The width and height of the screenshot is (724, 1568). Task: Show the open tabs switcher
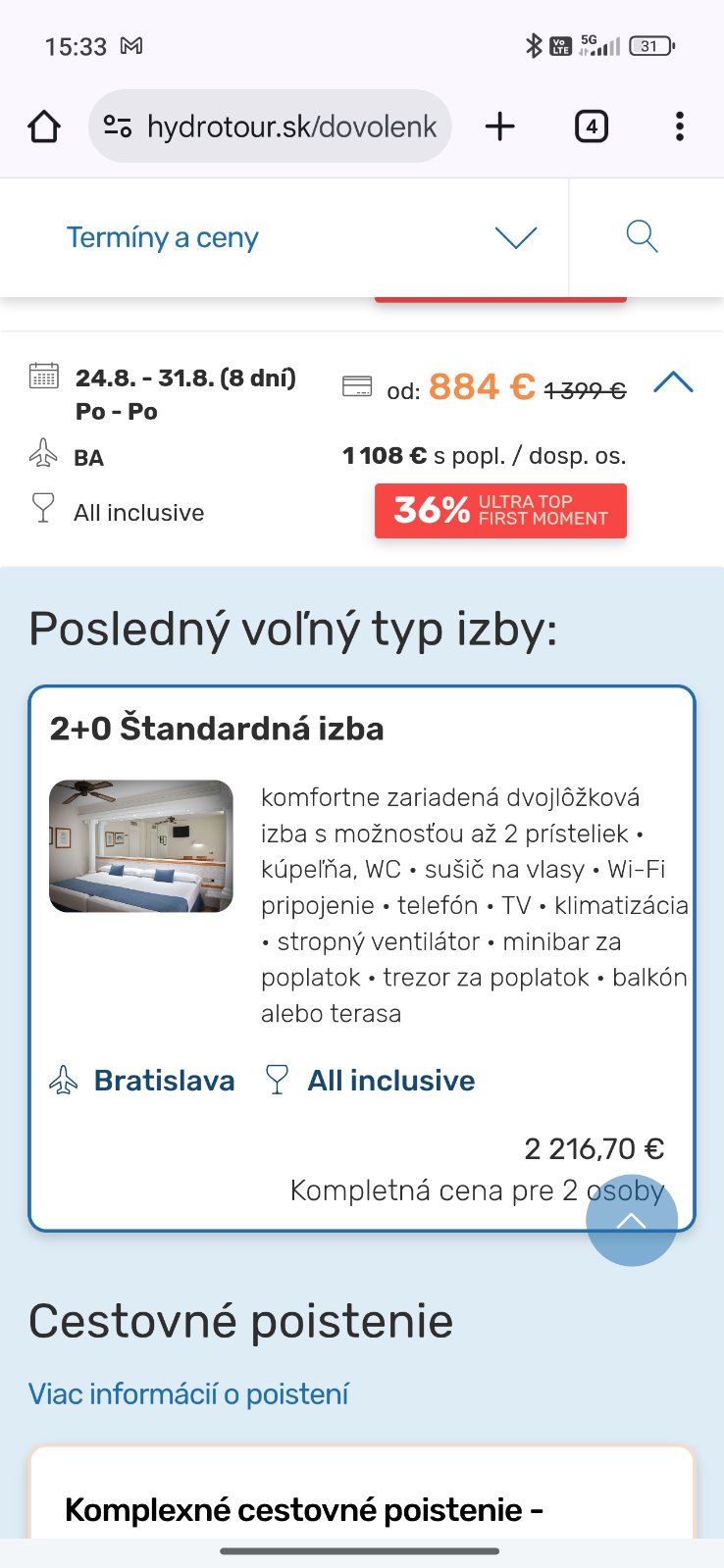tap(591, 126)
